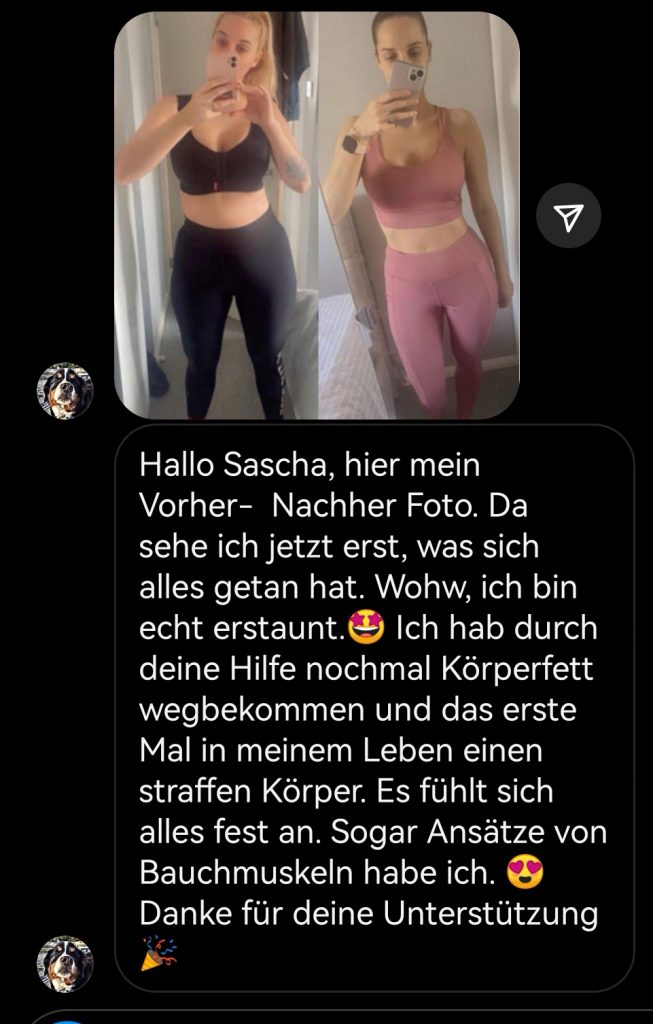Open the before-after photo message
This screenshot has height=1024, width=653.
pos(316,215)
